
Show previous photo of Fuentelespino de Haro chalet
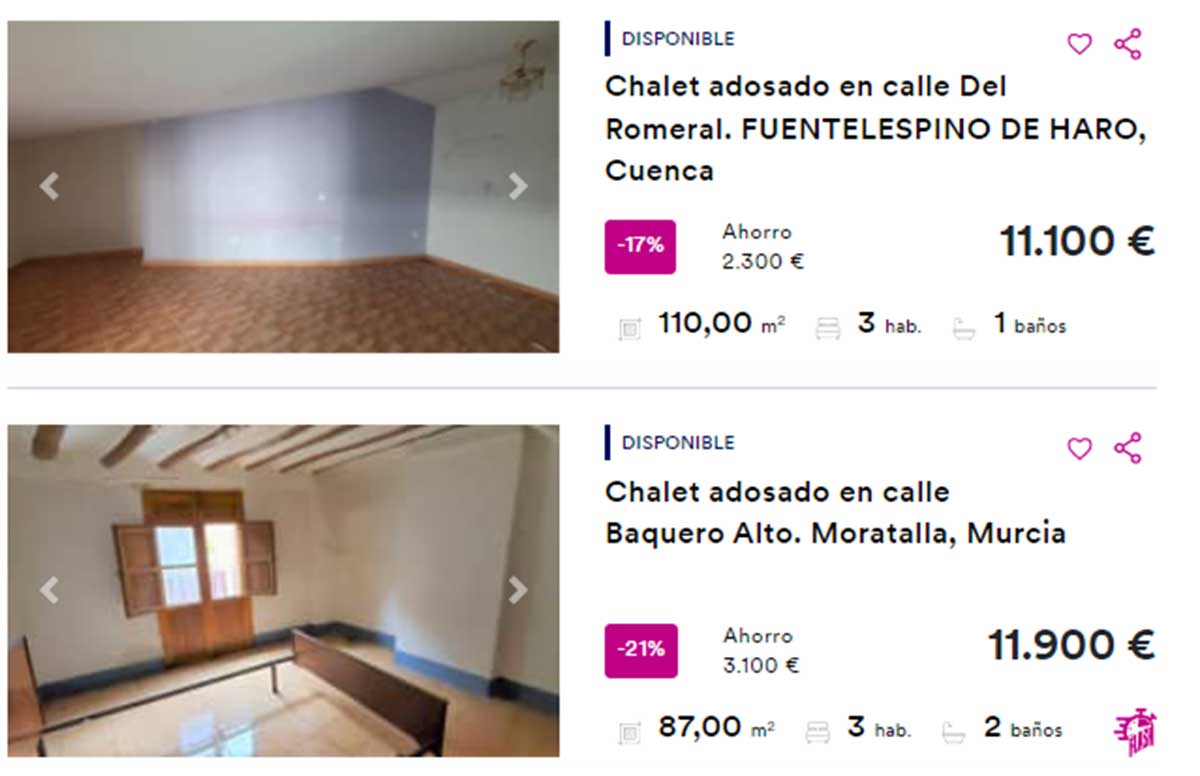pos(49,186)
